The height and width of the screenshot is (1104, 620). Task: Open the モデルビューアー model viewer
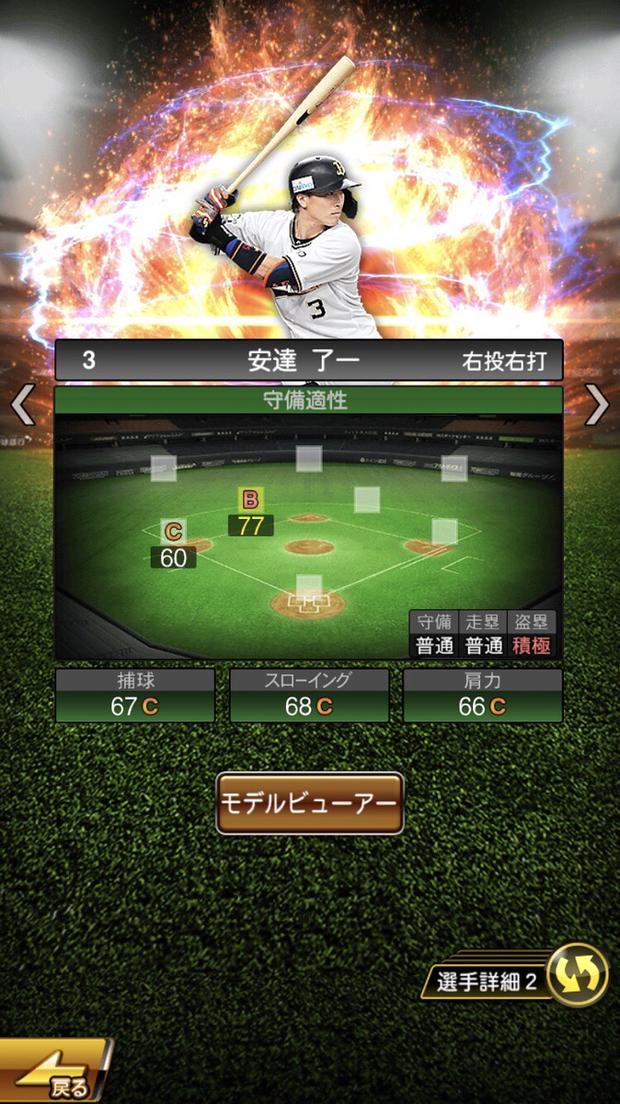pos(309,803)
